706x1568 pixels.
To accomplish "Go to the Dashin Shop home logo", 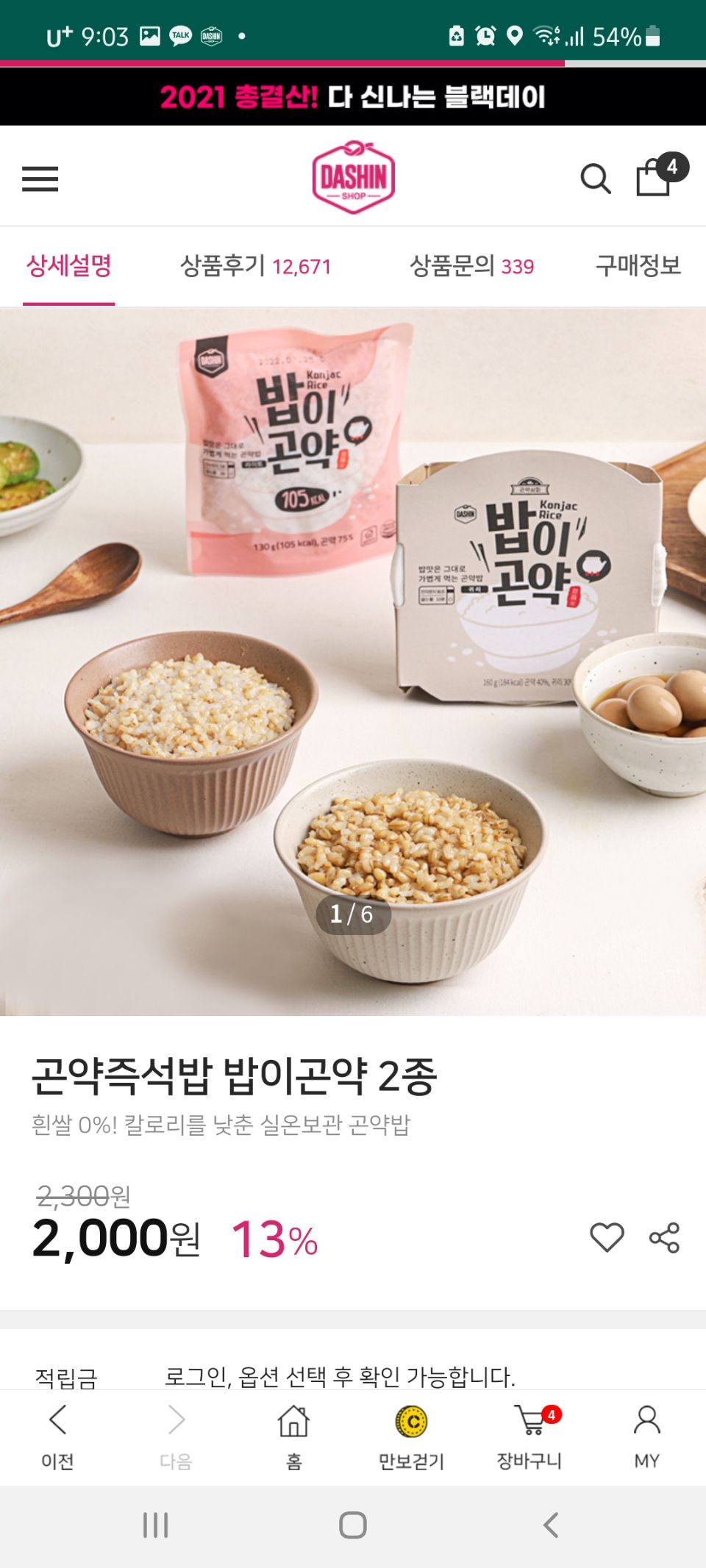I will click(x=353, y=177).
